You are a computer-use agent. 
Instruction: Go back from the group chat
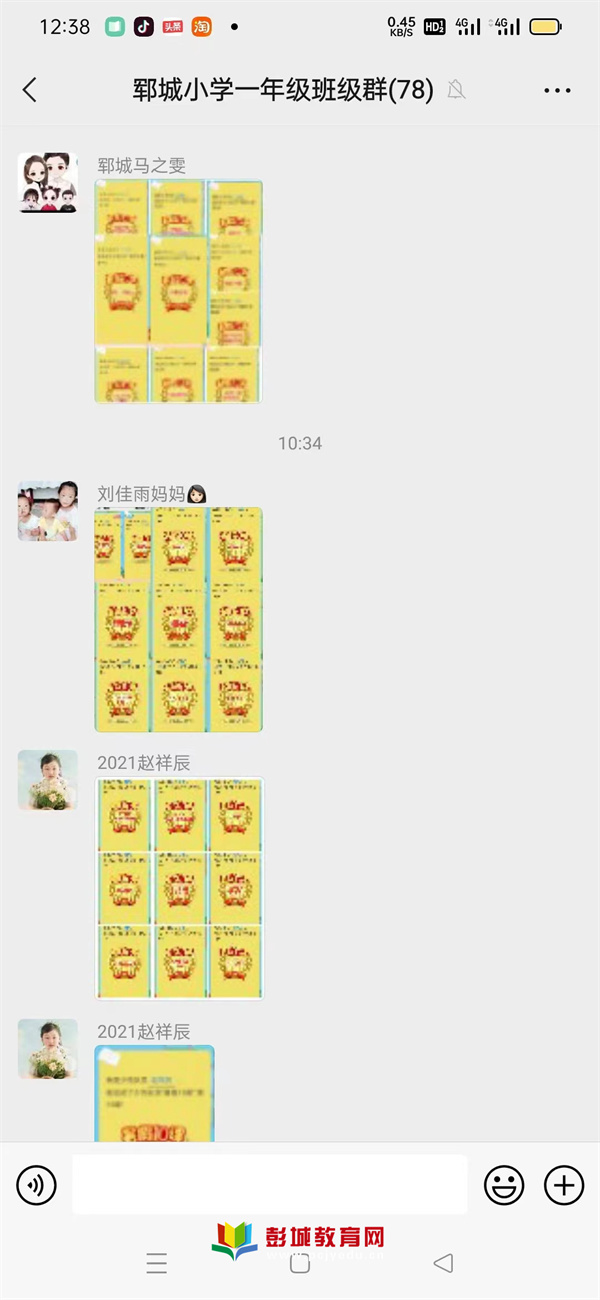pyautogui.click(x=30, y=90)
